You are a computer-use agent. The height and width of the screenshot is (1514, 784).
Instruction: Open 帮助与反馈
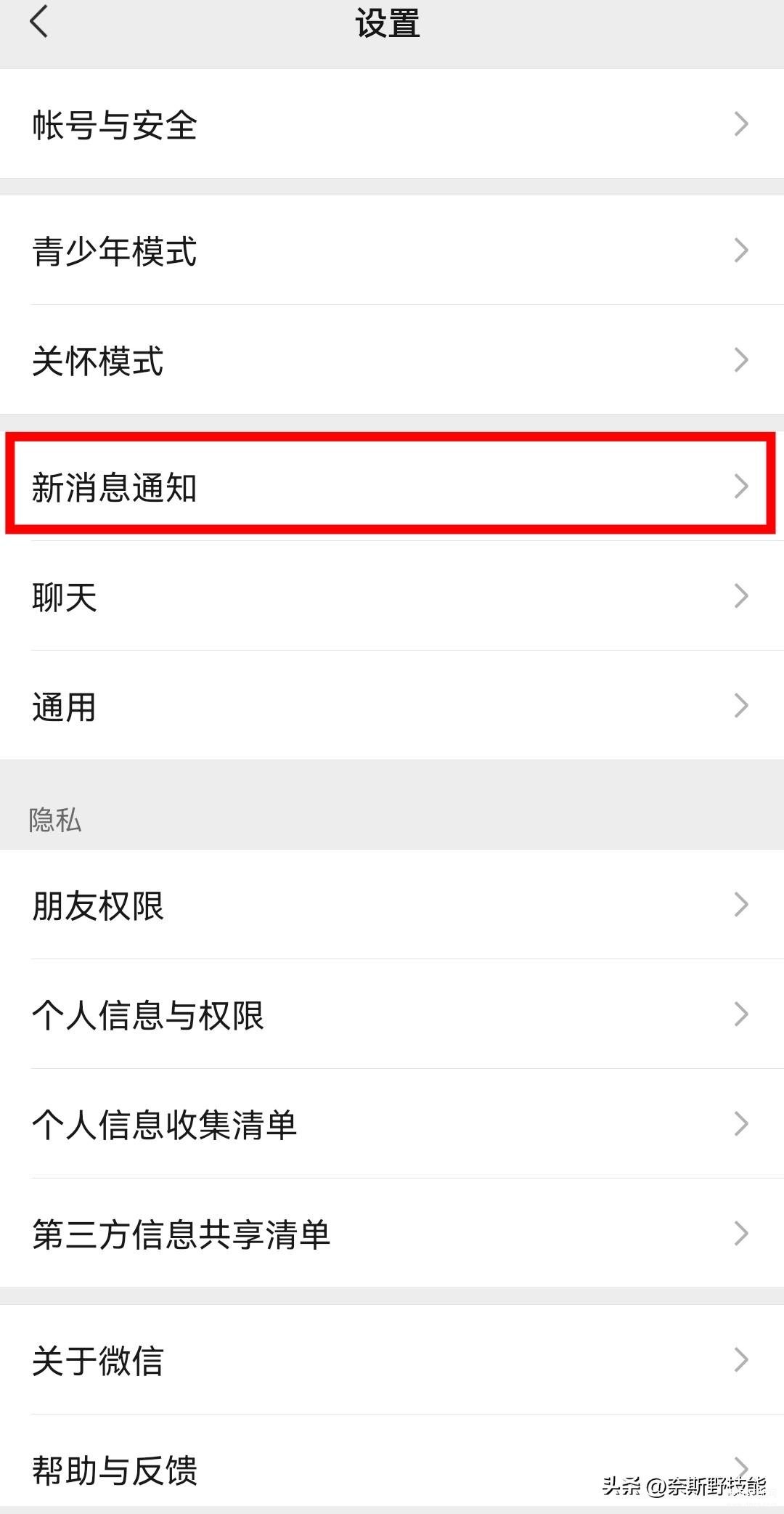(392, 1469)
